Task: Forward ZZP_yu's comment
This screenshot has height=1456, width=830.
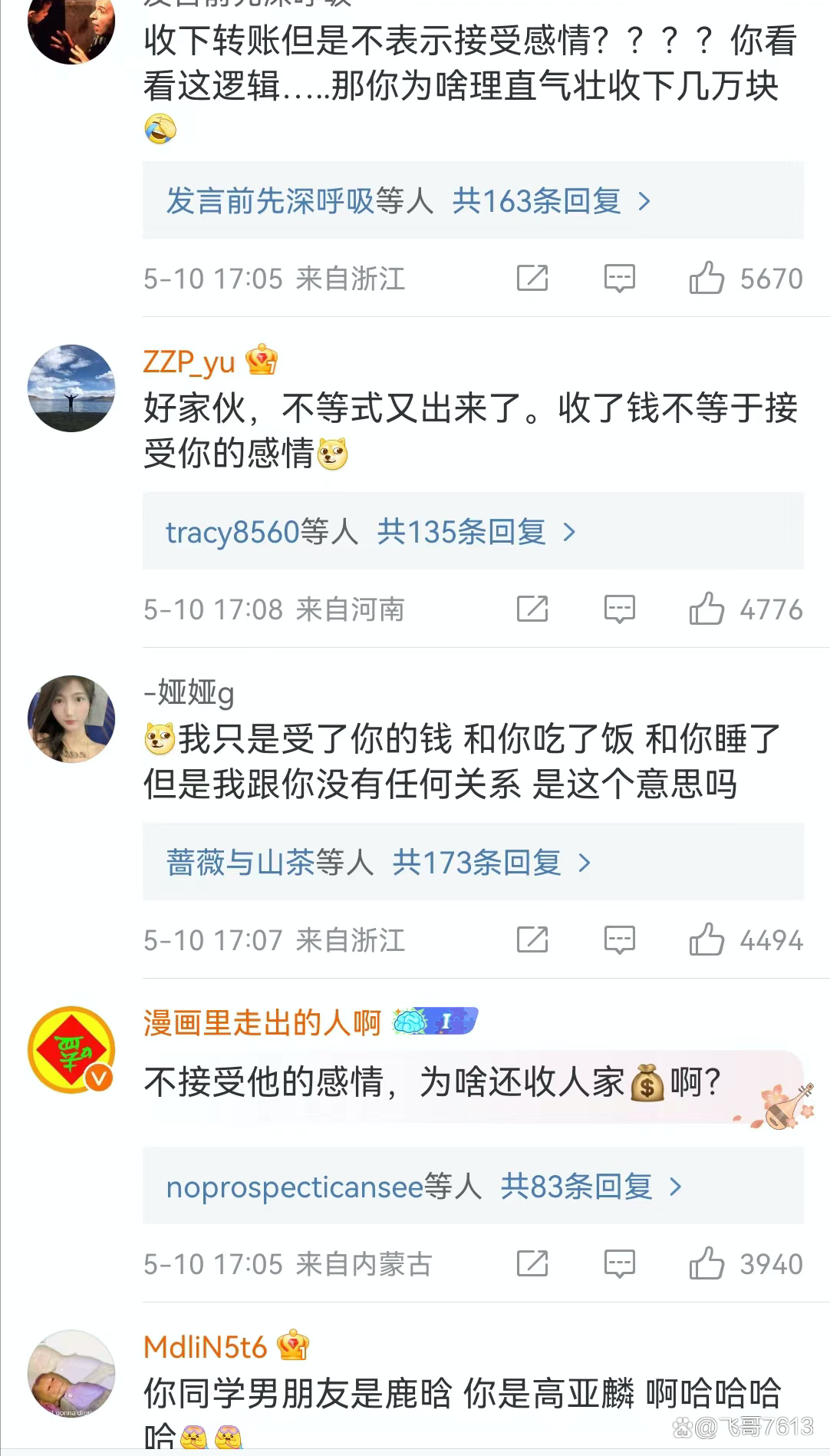Action: (532, 609)
